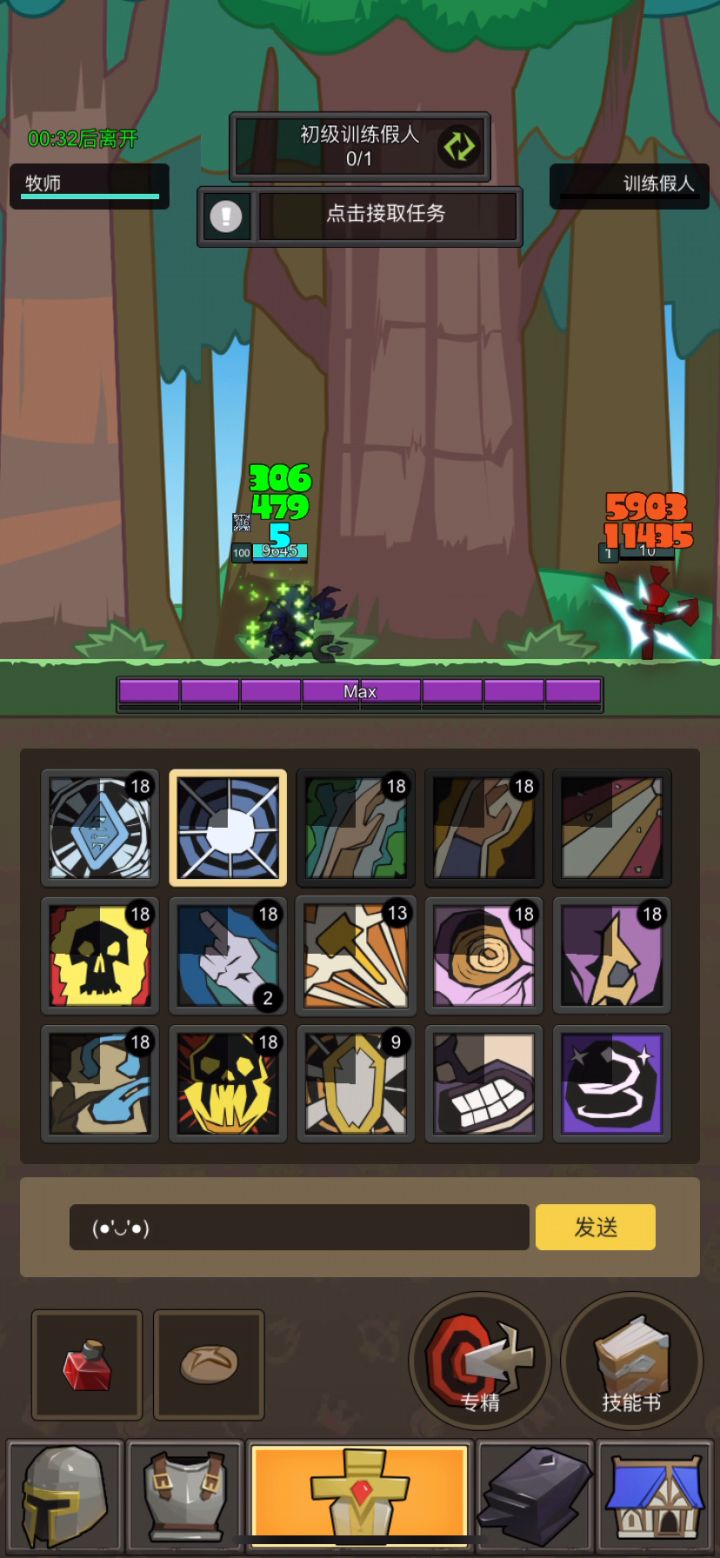Open the 专精 specialization menu
Image resolution: width=720 pixels, height=1558 pixels.
[480, 1360]
